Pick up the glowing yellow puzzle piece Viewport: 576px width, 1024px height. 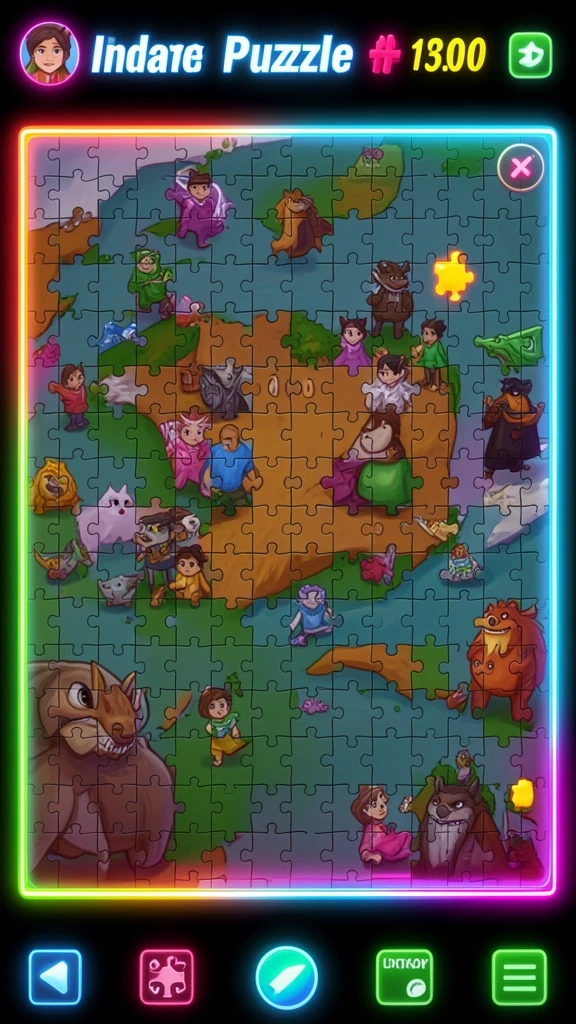(455, 276)
